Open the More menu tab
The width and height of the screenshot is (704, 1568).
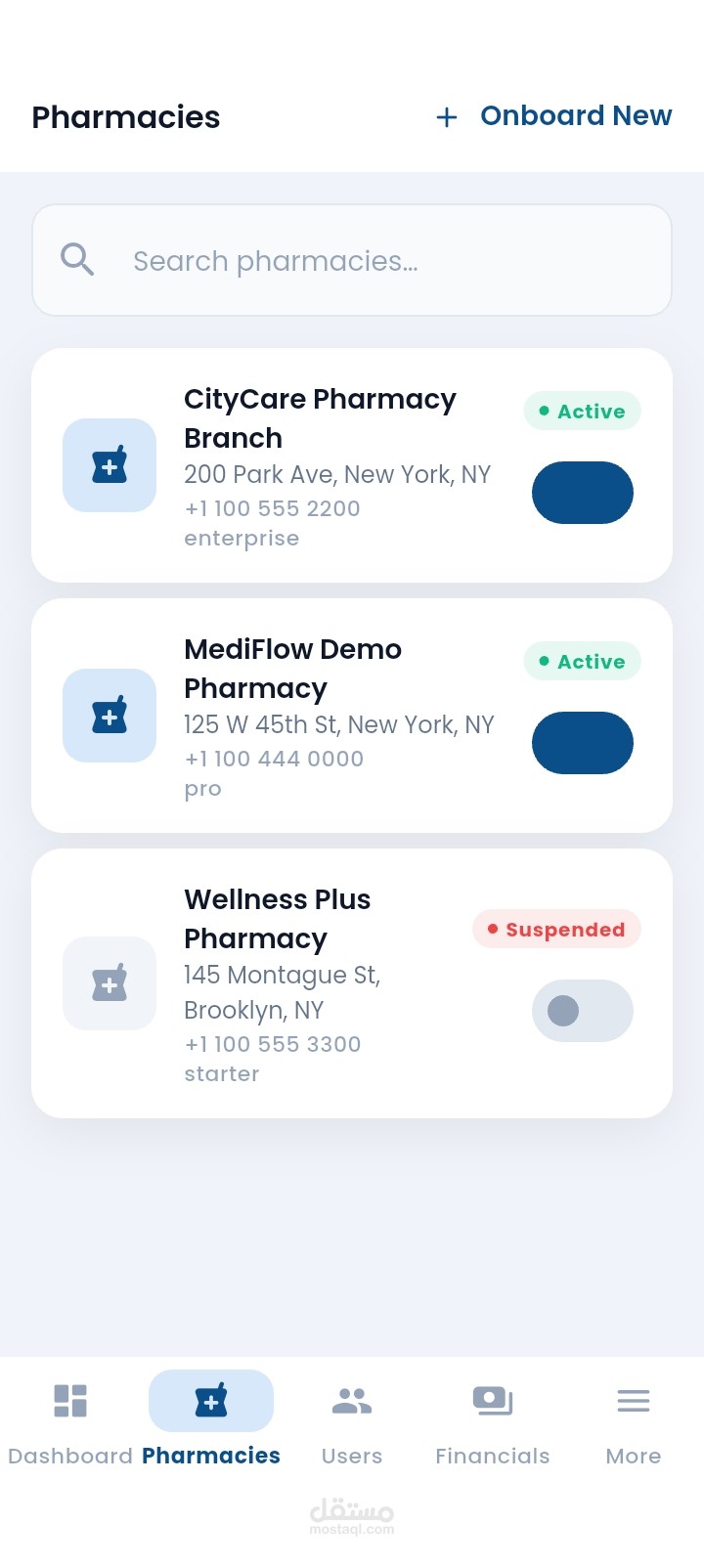click(x=634, y=1423)
